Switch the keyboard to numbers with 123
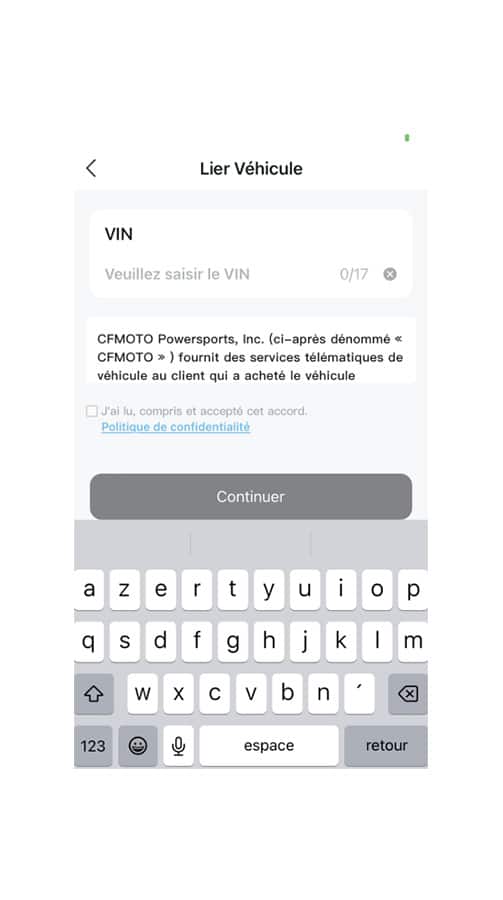 (x=93, y=746)
